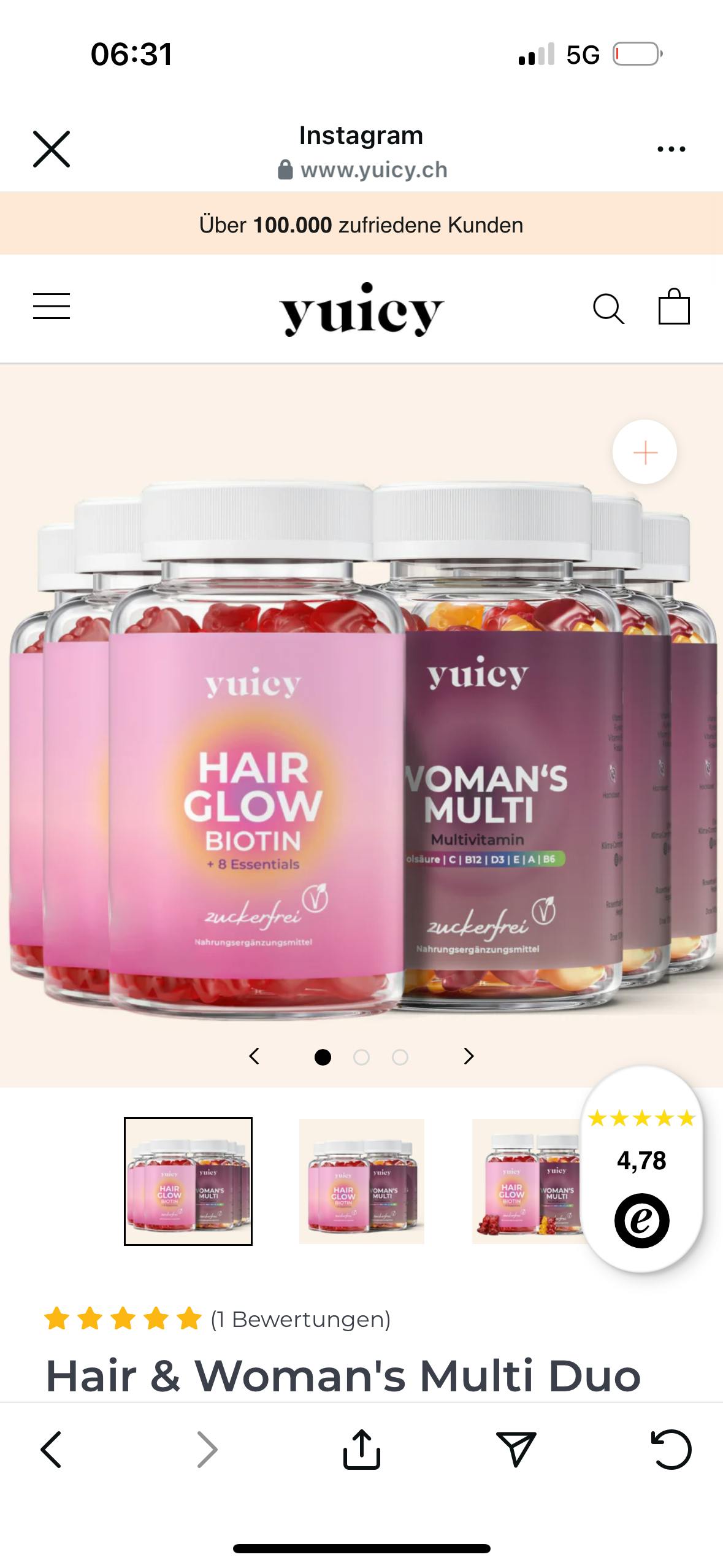Go back to previous page

tap(52, 1450)
